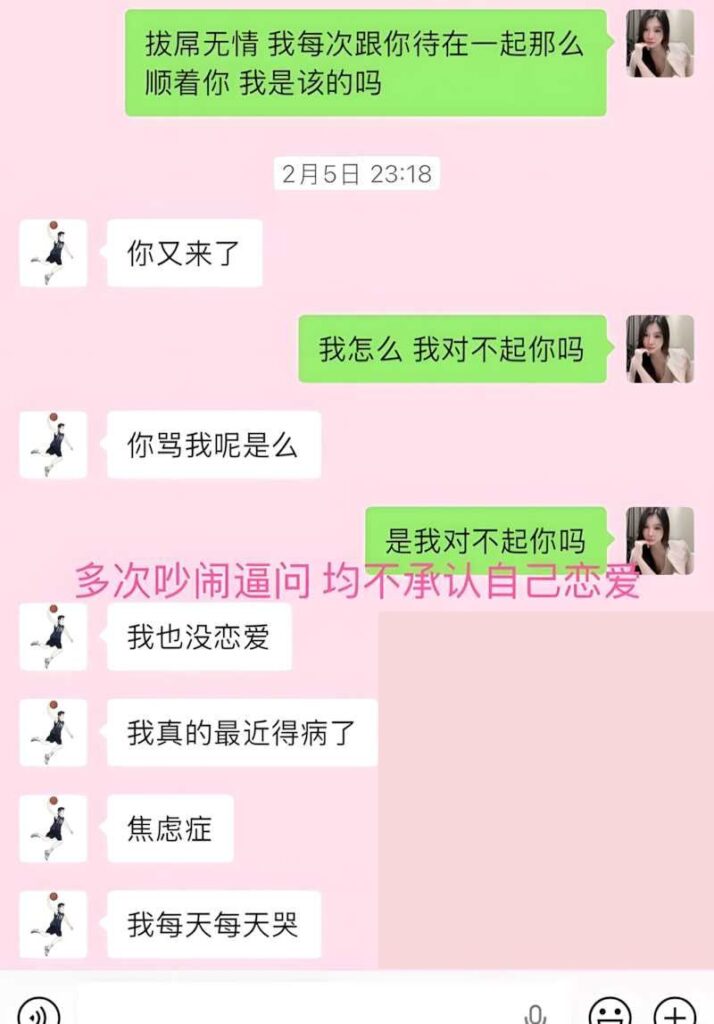The image size is (714, 1024).
Task: Open sender avatar beside 我怎么 我对不起你吗
Action: [660, 349]
